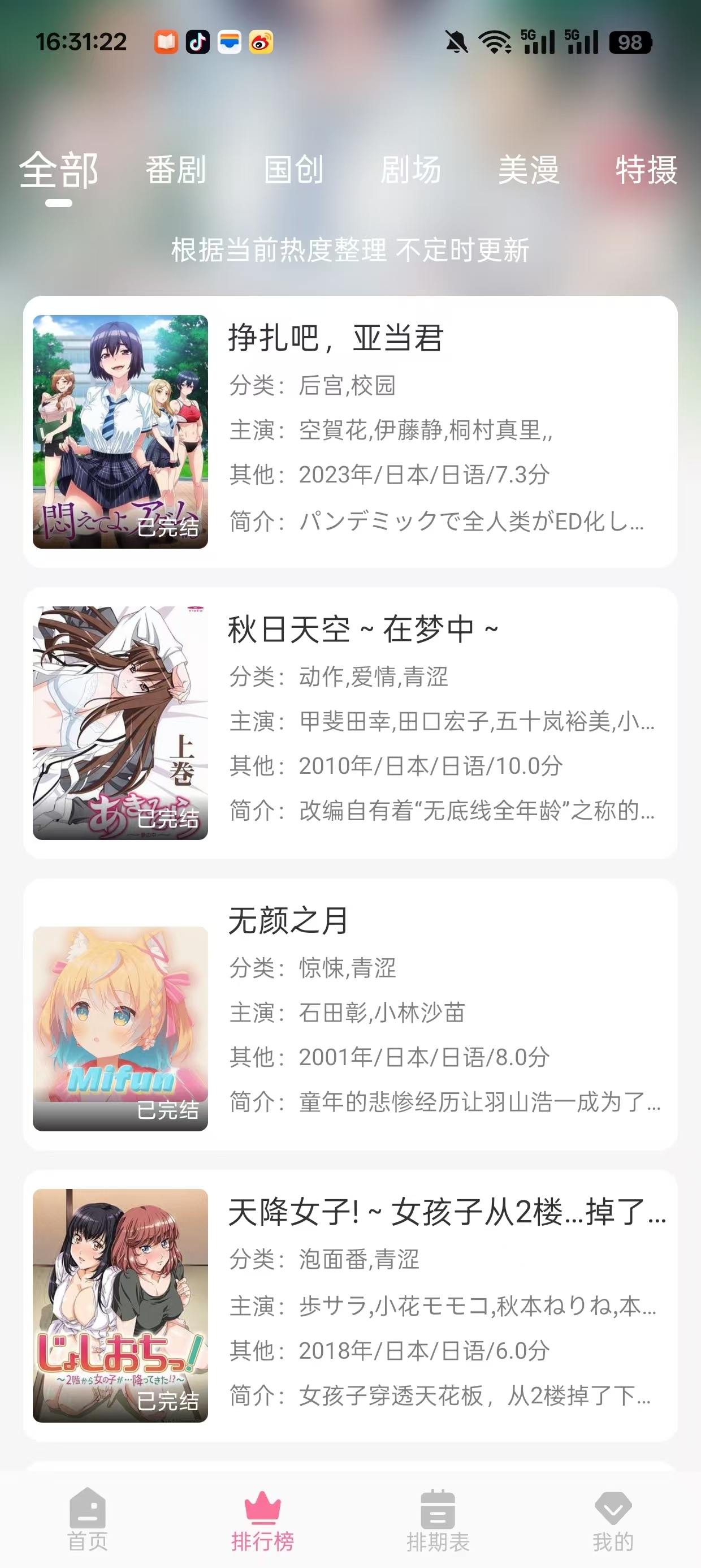Click the orange book reader status bar icon
The width and height of the screenshot is (701, 1568).
pos(166,41)
